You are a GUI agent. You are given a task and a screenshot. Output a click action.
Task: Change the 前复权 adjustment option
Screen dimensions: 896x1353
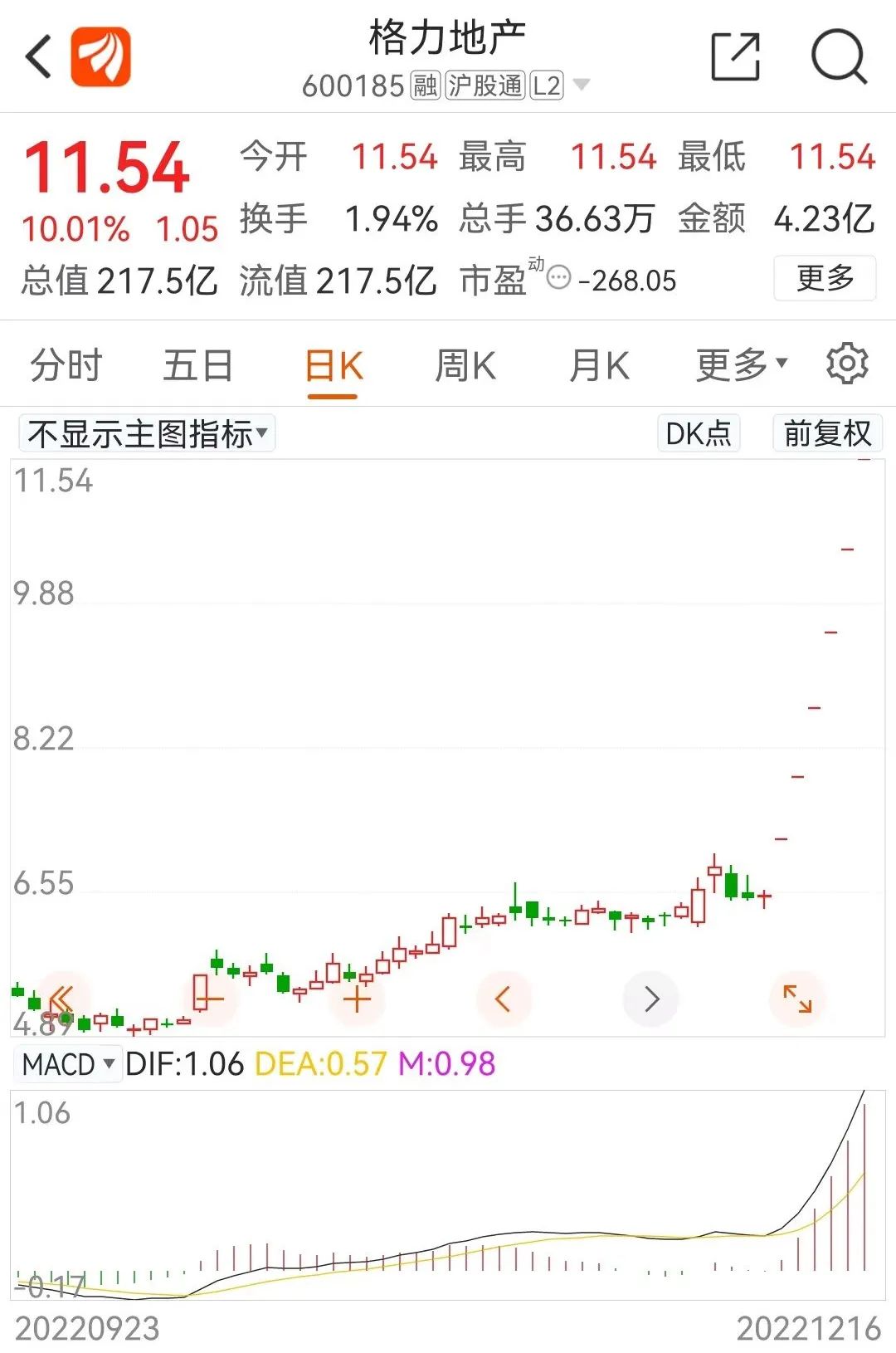(827, 433)
